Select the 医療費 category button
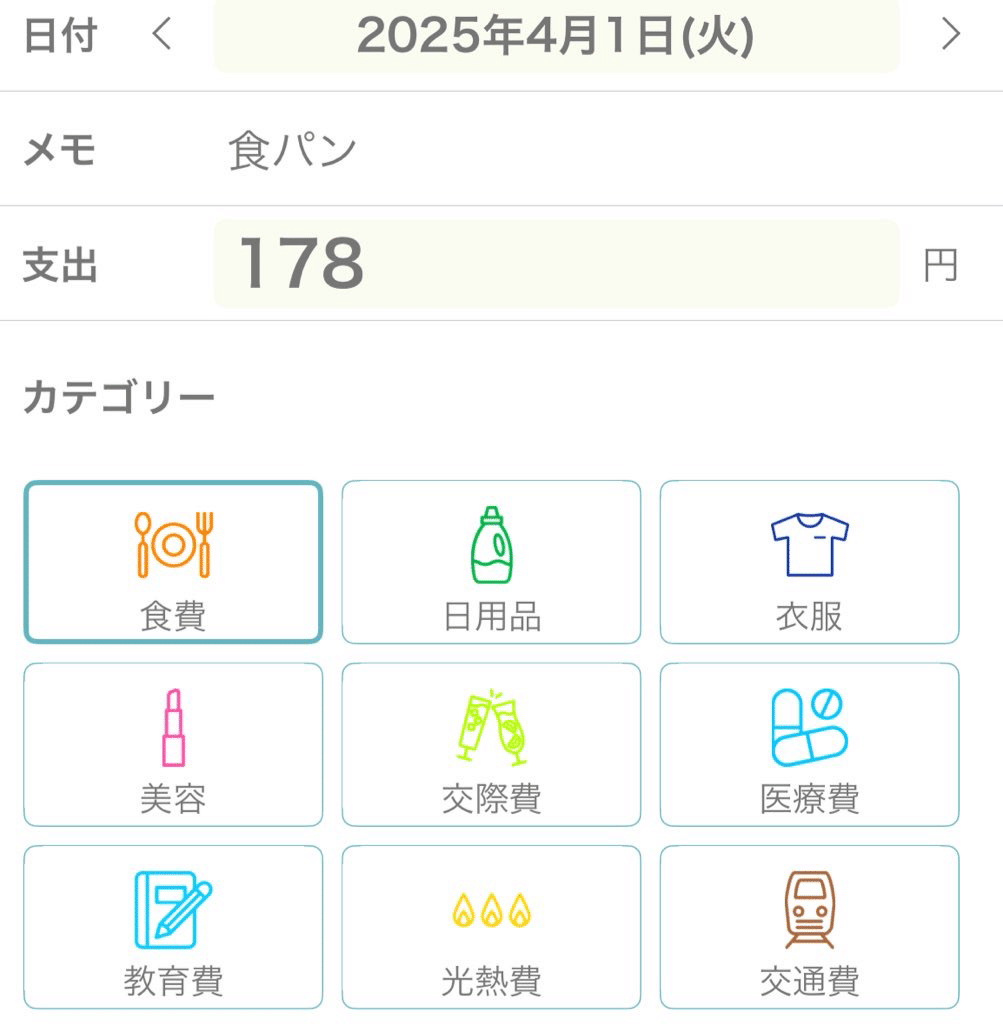The image size is (1003, 1024). point(808,743)
